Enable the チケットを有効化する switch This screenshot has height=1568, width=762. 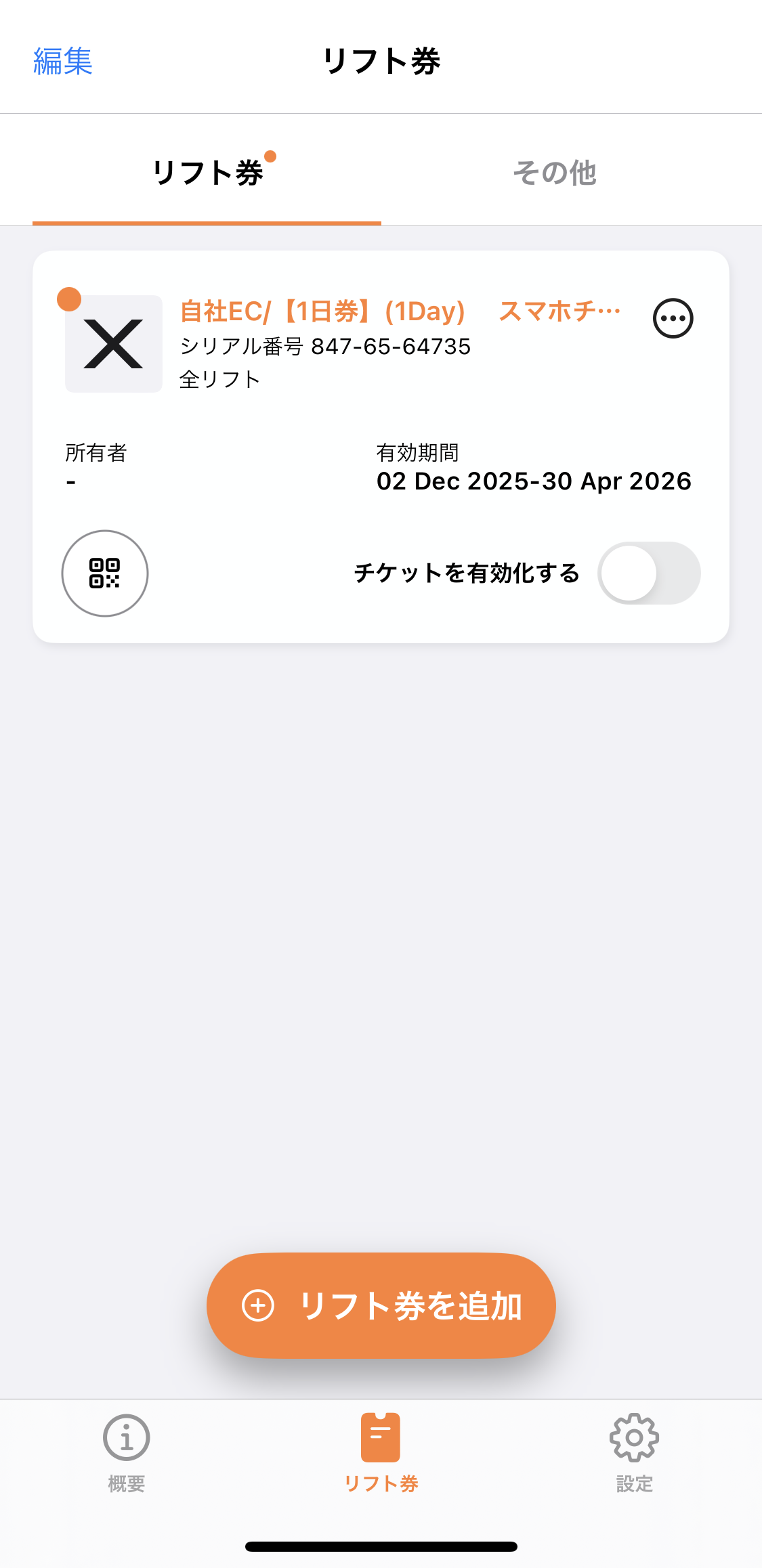(648, 573)
